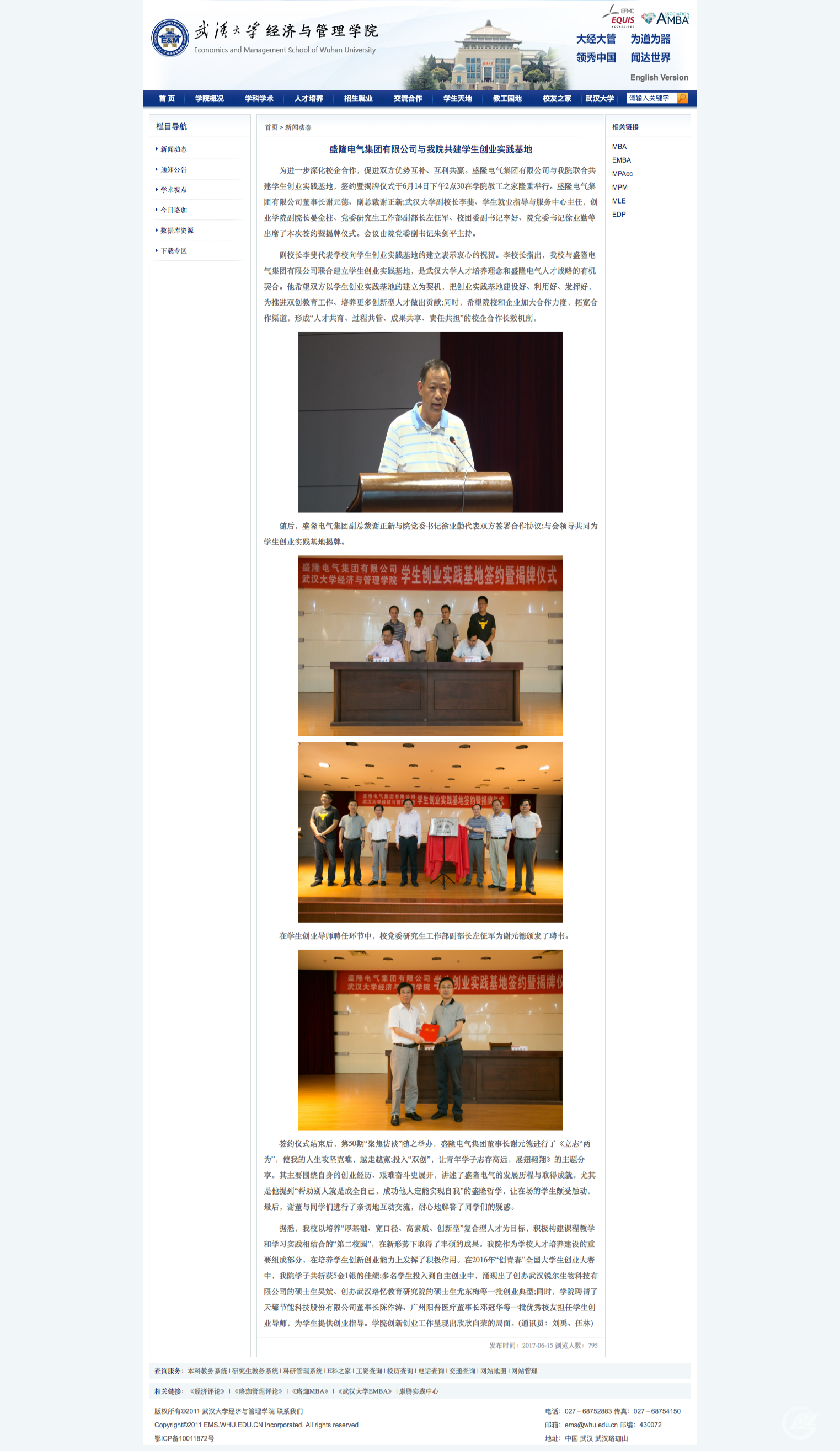Open the MBA related link
Viewport: 840px width, 1451px height.
tap(619, 147)
